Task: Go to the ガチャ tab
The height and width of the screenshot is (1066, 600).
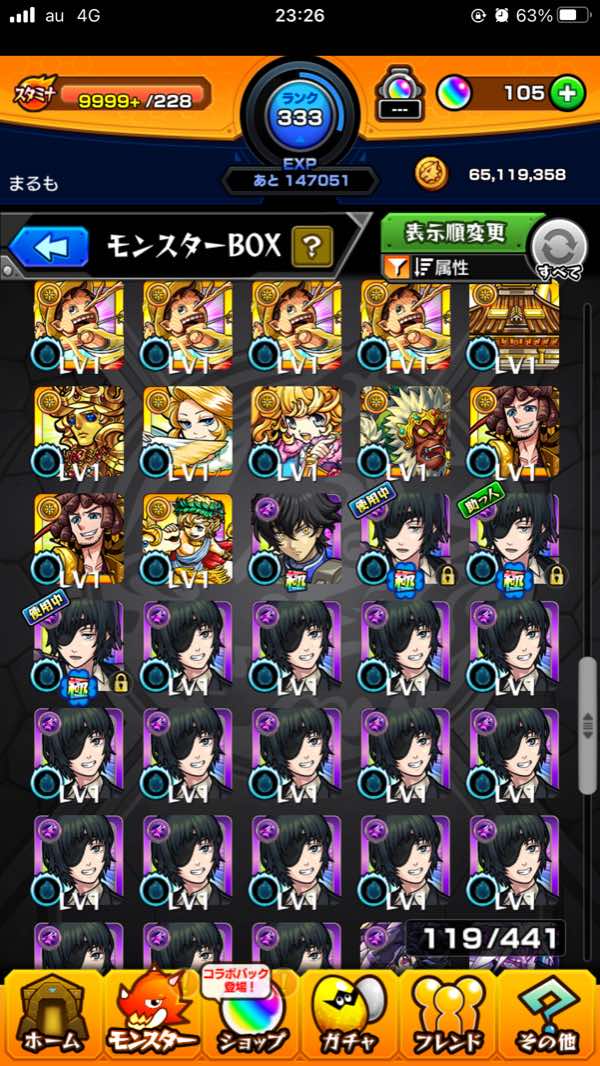Action: pos(350,1015)
